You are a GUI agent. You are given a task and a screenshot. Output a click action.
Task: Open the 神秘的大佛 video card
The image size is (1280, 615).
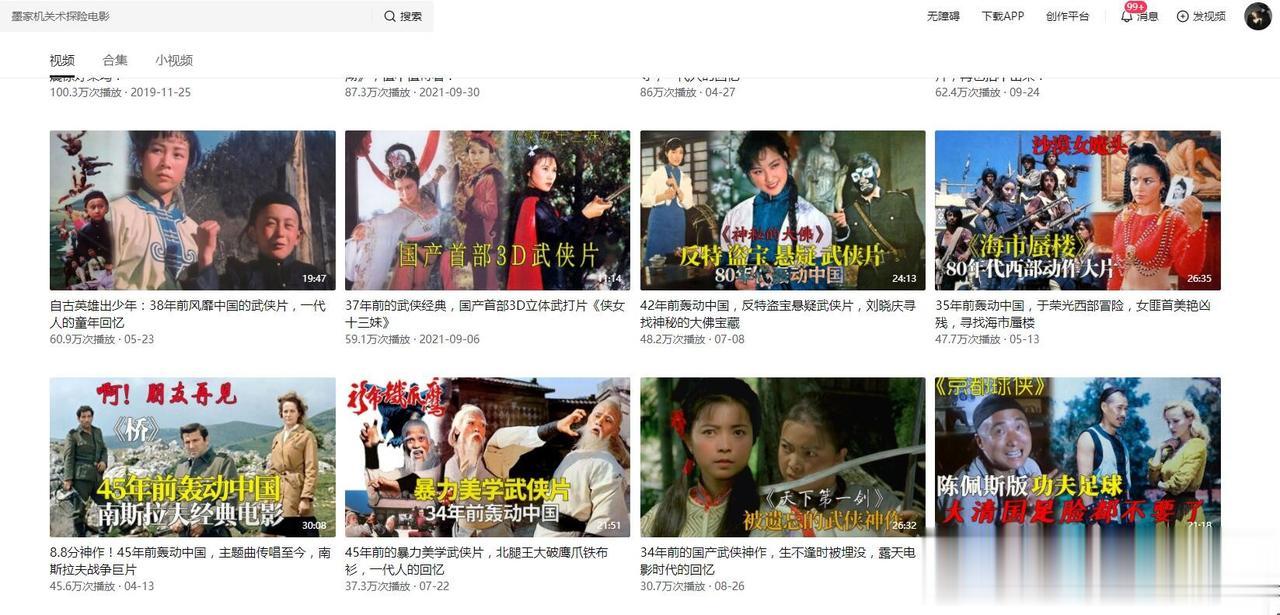[x=782, y=210]
